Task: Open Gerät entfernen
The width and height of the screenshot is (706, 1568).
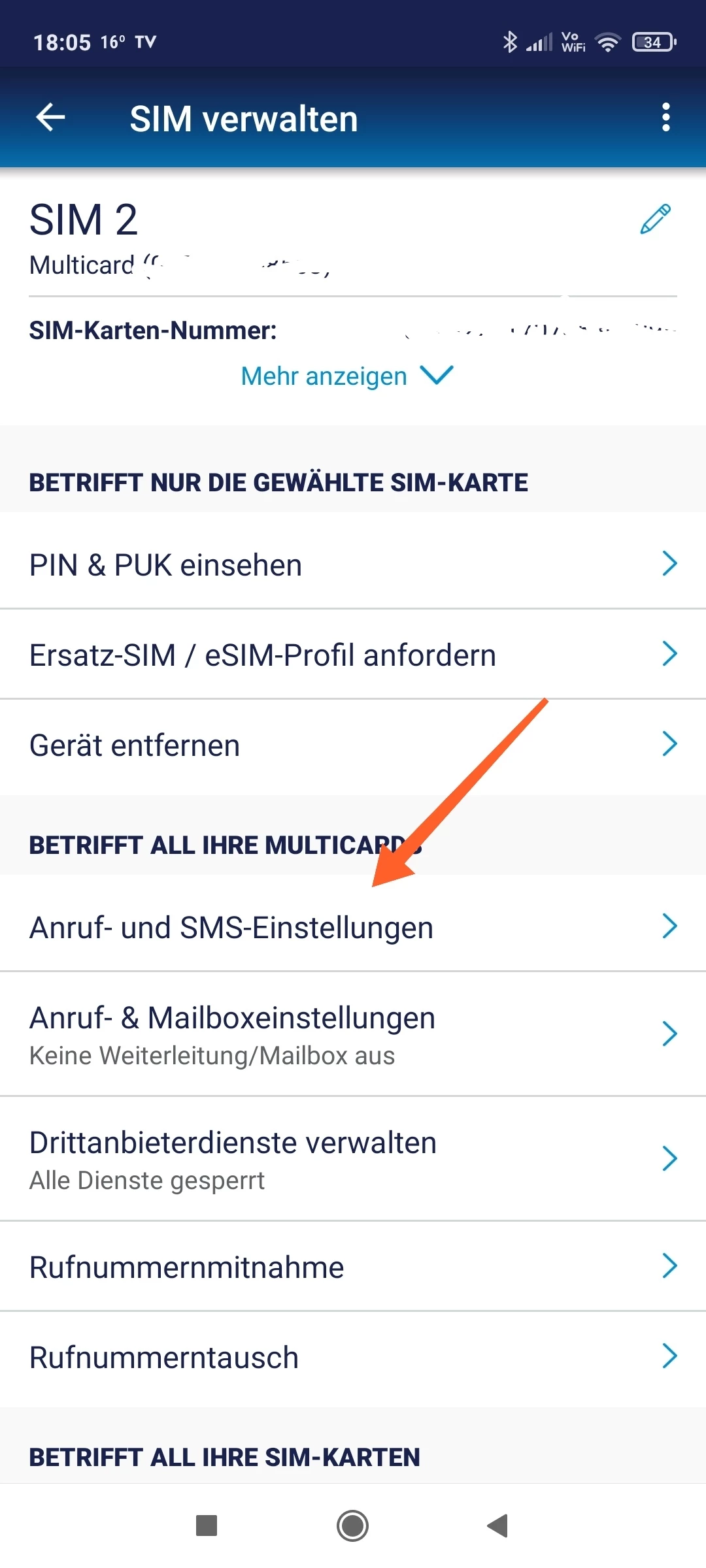Action: coord(353,745)
